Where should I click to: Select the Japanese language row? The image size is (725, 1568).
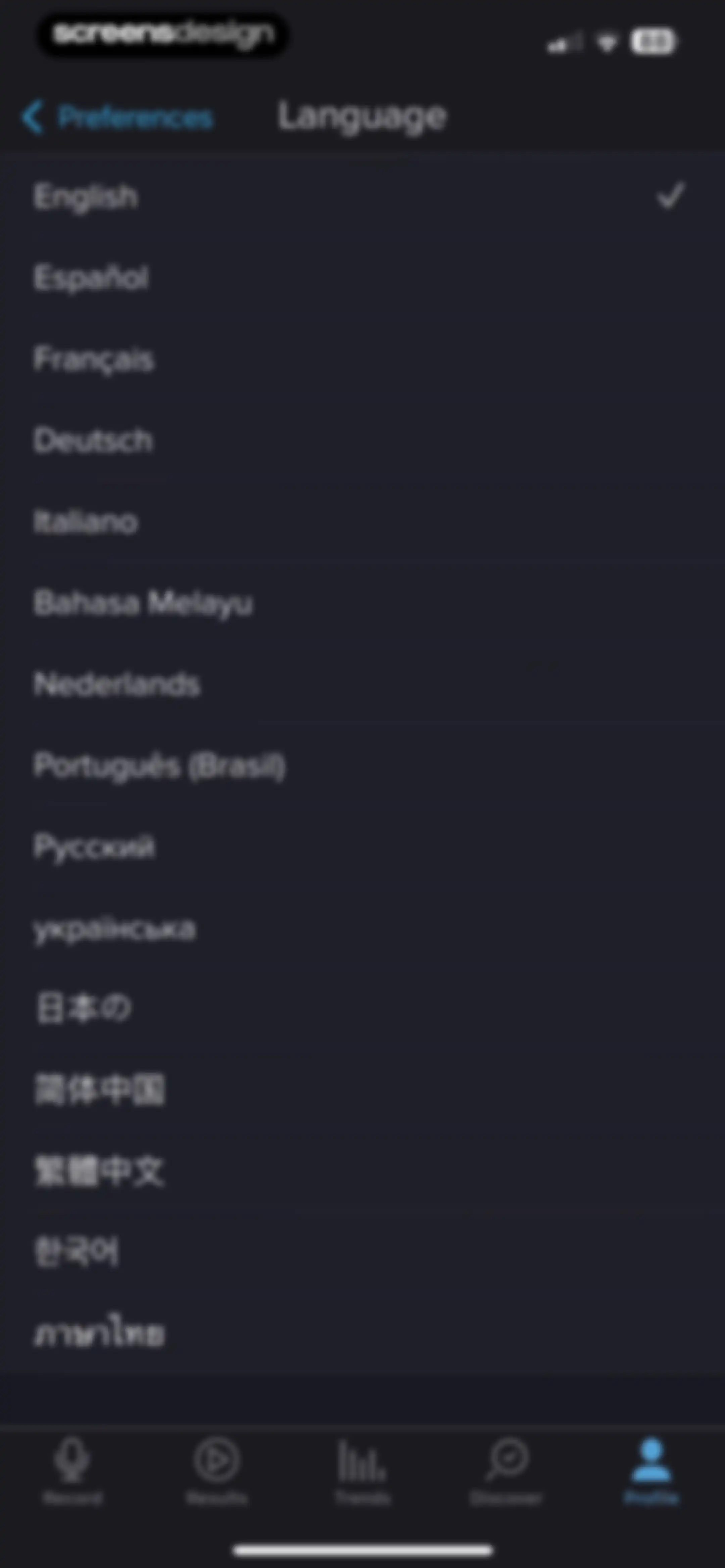point(362,1009)
